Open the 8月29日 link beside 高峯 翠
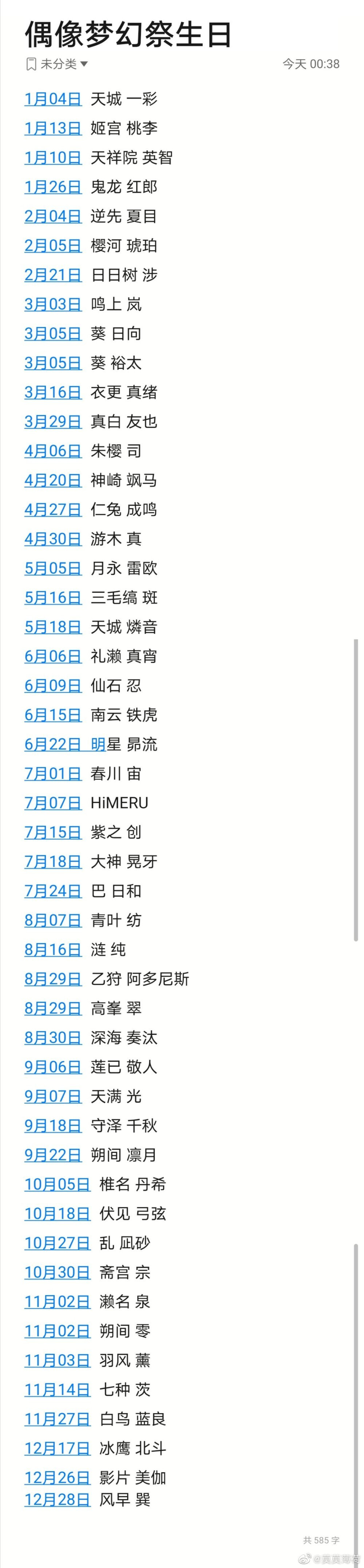364x1568 pixels. point(53,1008)
